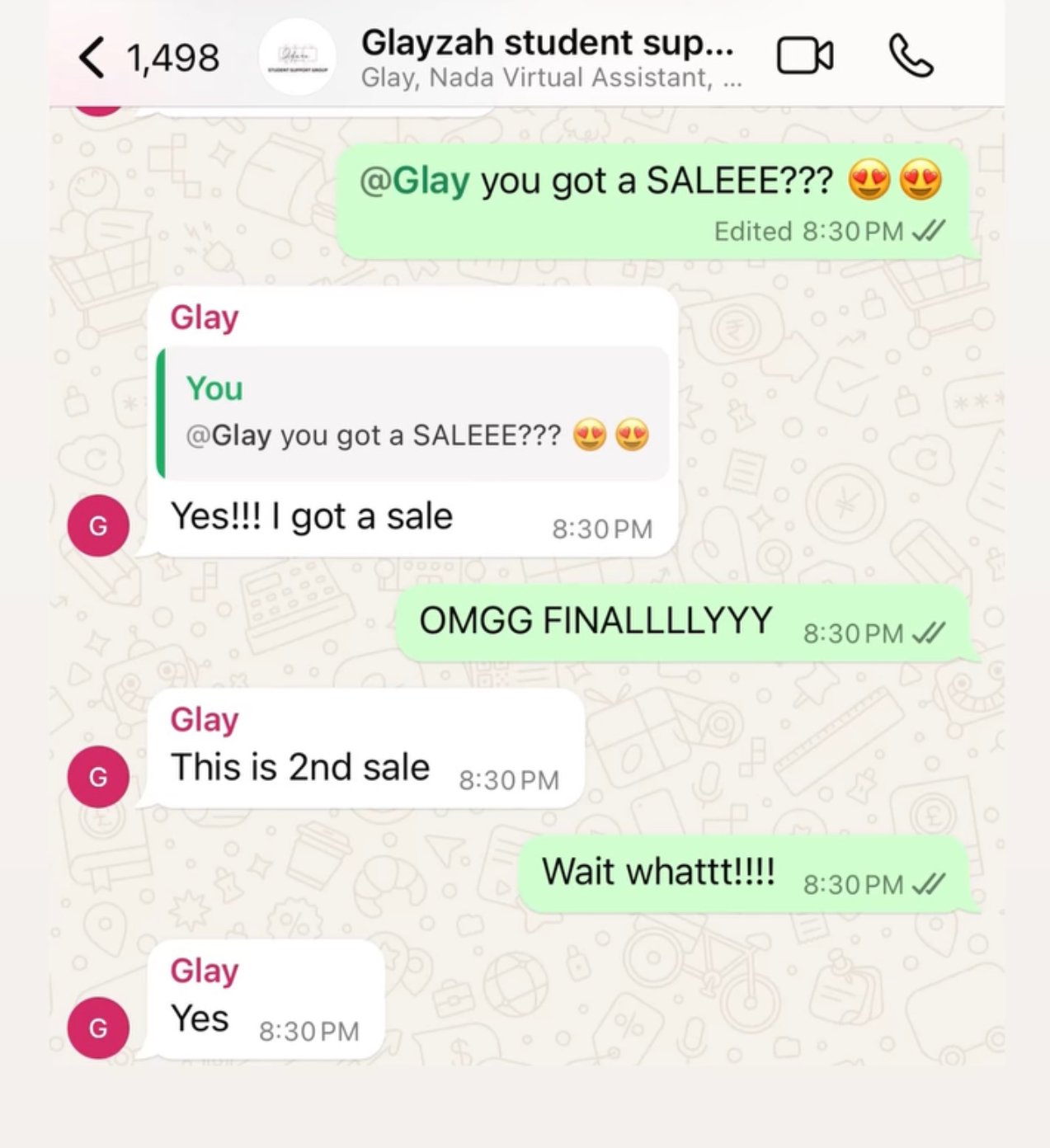Start a video call with the group

(x=804, y=57)
